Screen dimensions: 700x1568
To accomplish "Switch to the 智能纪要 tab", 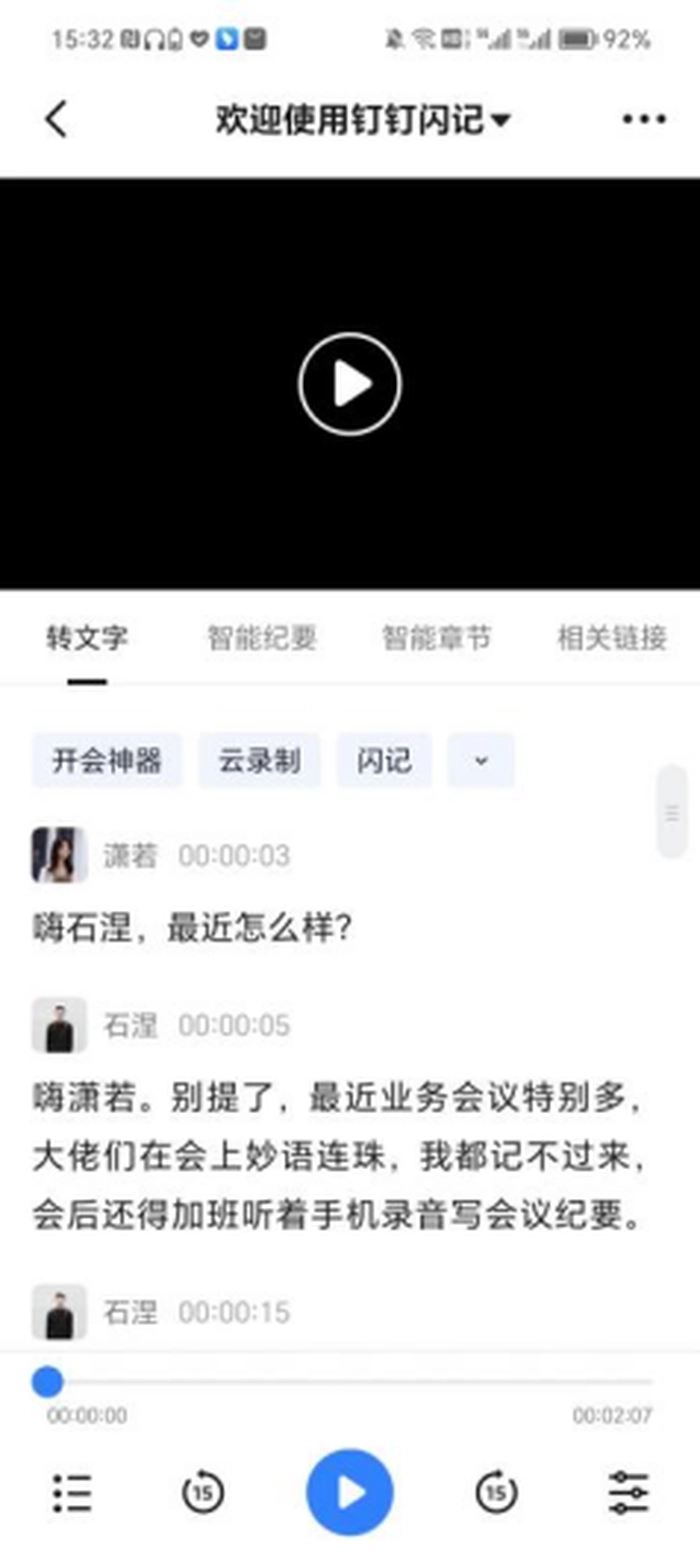I will coord(262,638).
